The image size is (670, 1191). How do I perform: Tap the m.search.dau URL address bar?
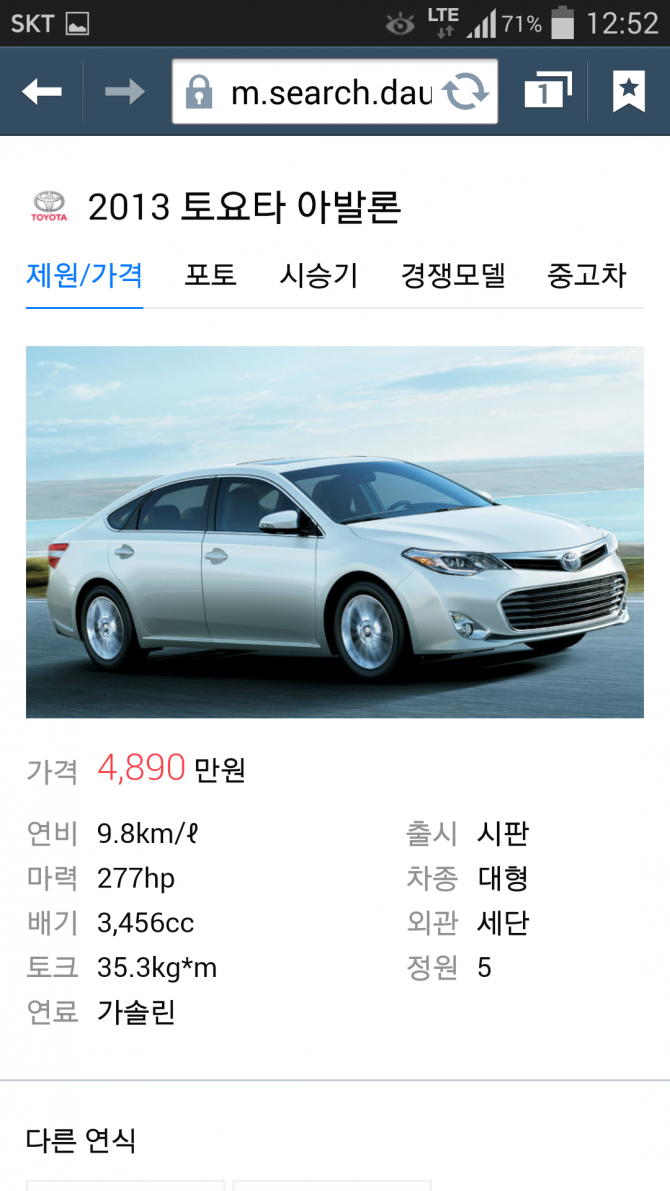320,93
